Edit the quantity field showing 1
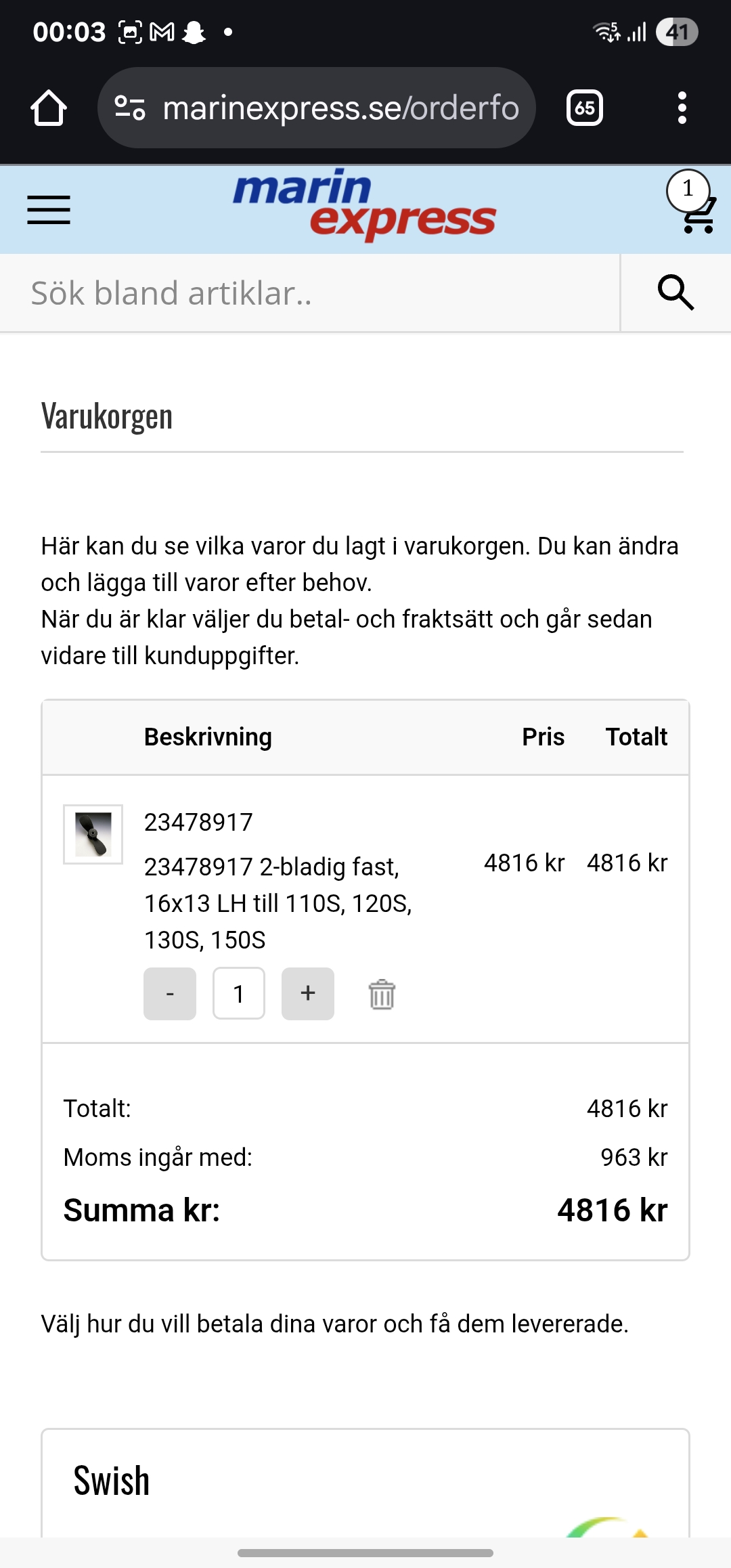Viewport: 731px width, 1568px height. (239, 994)
